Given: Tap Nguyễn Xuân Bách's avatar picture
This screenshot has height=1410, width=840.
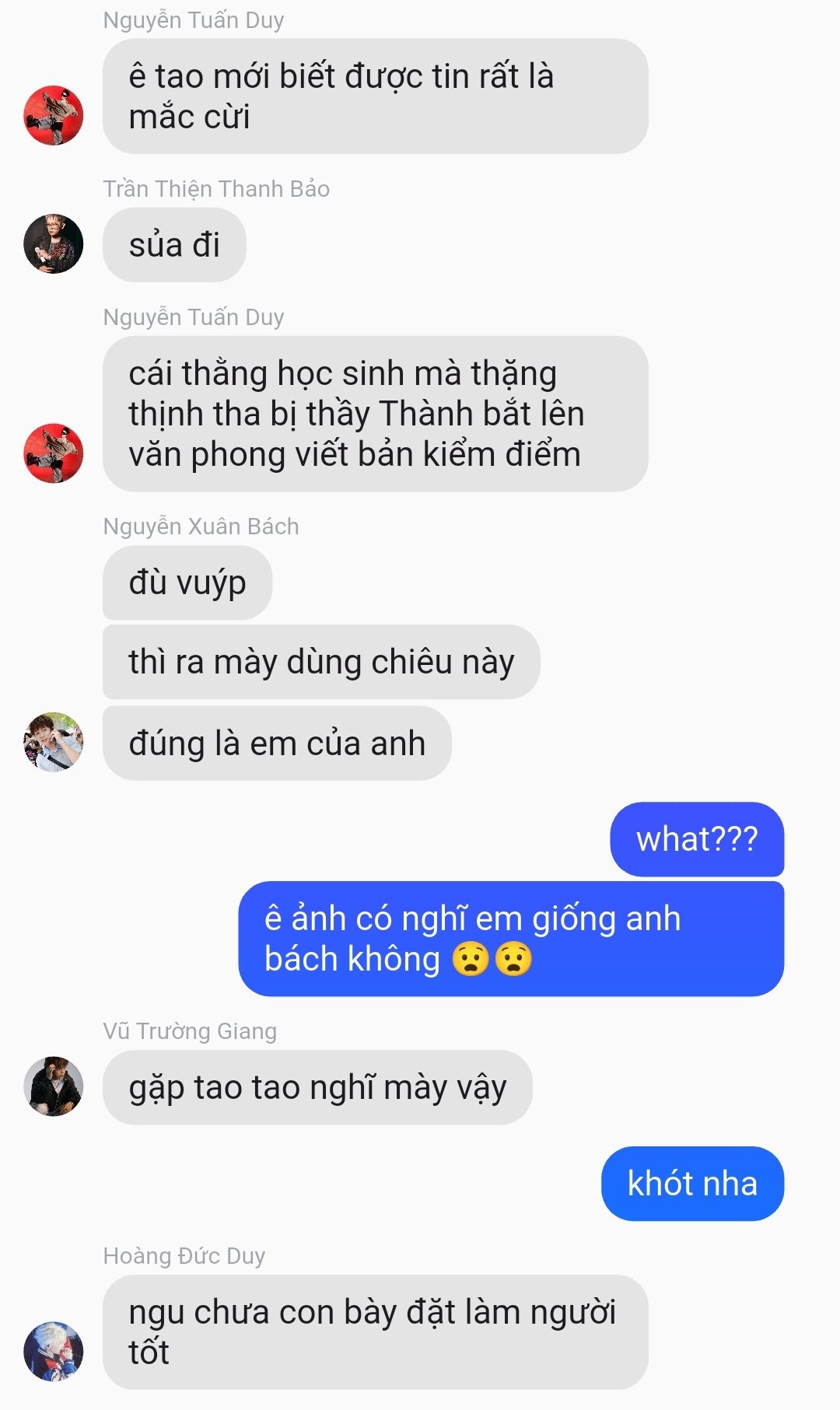Looking at the screenshot, I should 54,742.
